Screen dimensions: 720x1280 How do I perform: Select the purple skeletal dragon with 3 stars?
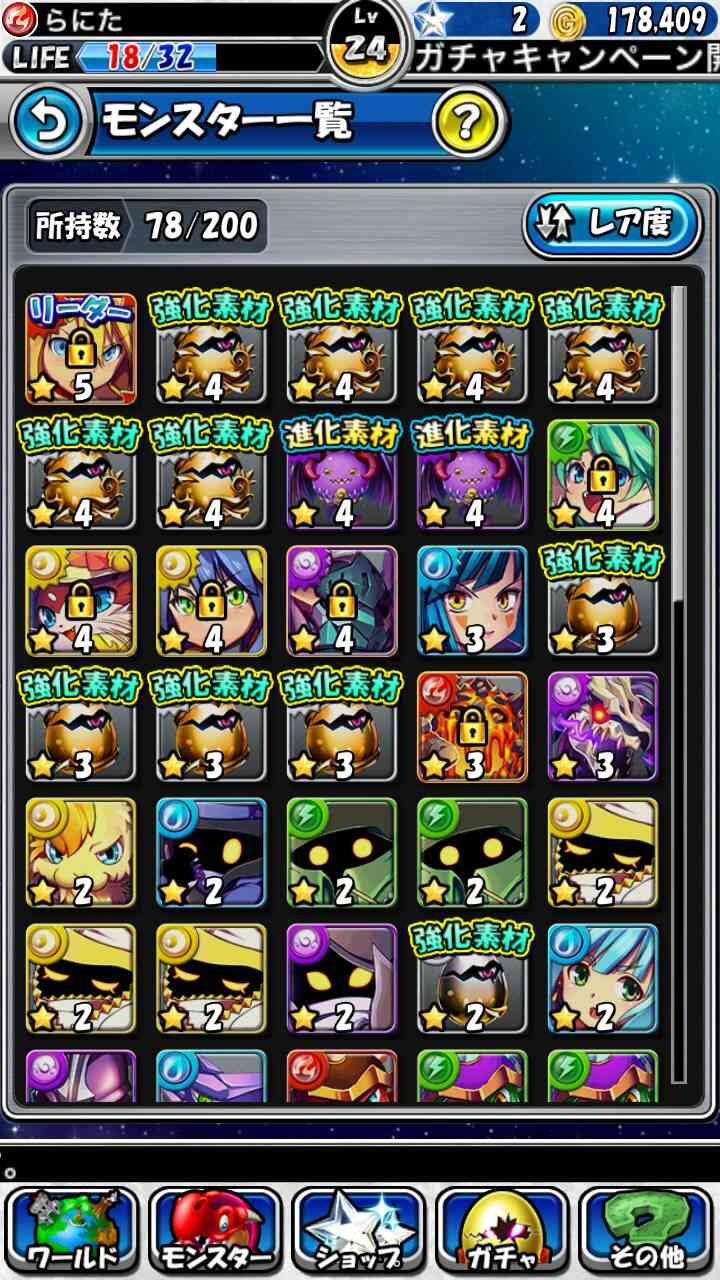point(603,727)
